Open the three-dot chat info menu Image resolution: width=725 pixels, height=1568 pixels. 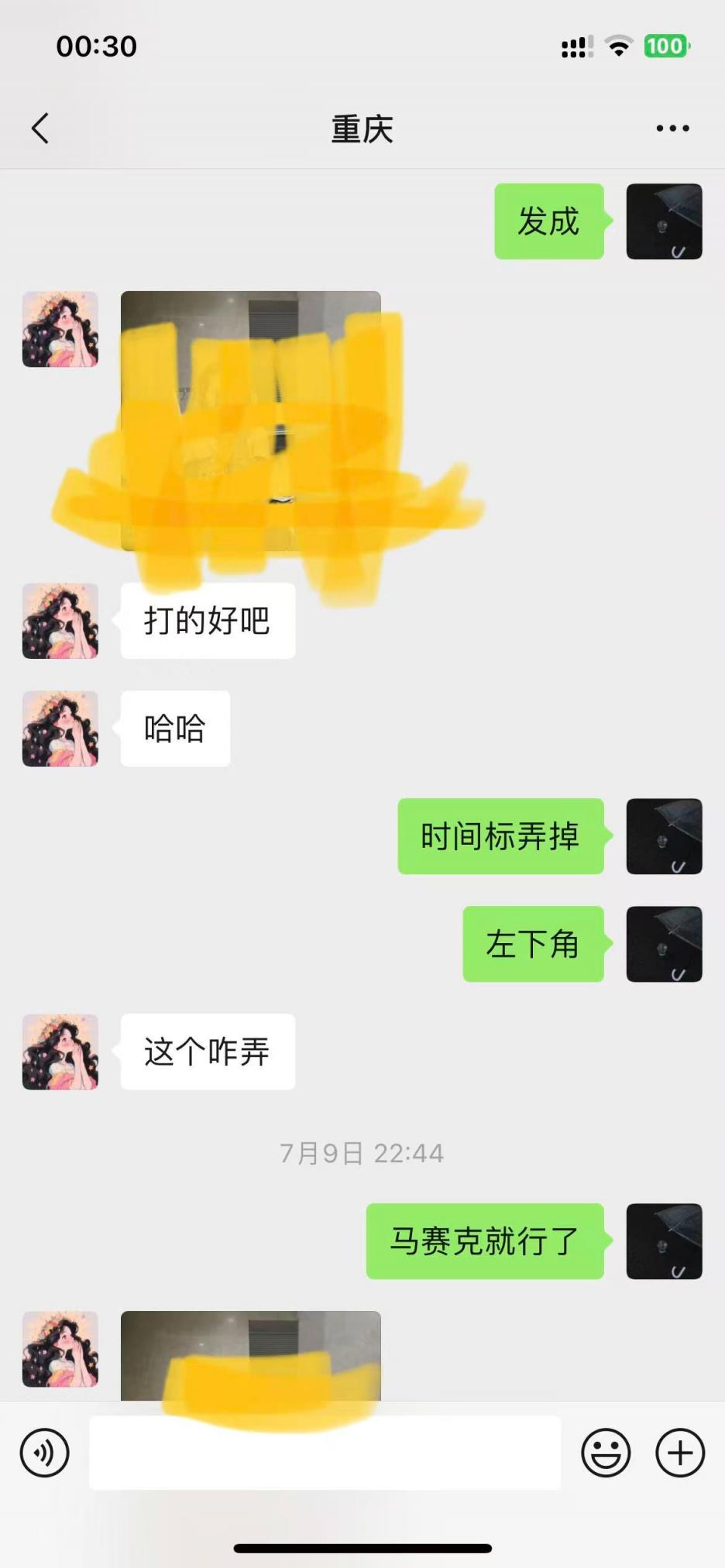672,129
